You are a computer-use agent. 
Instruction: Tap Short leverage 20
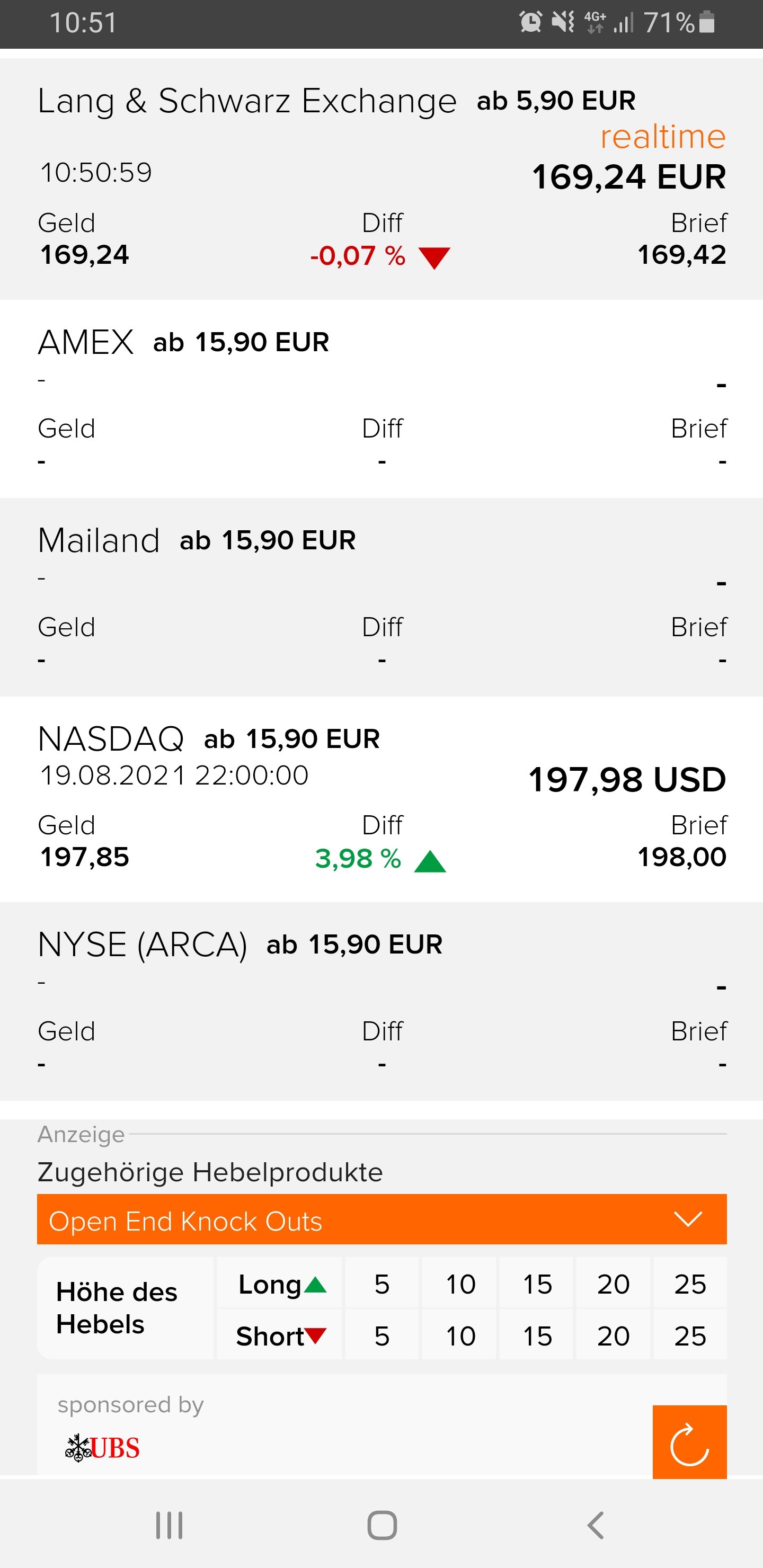[613, 1336]
